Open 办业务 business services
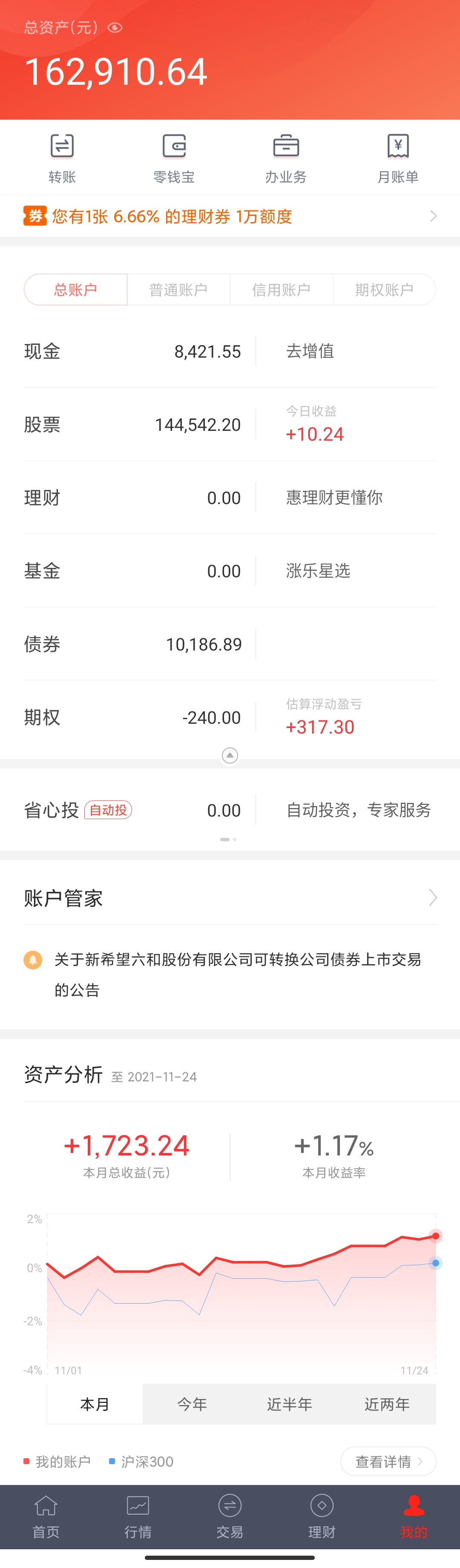This screenshot has height=1568, width=460. [286, 158]
